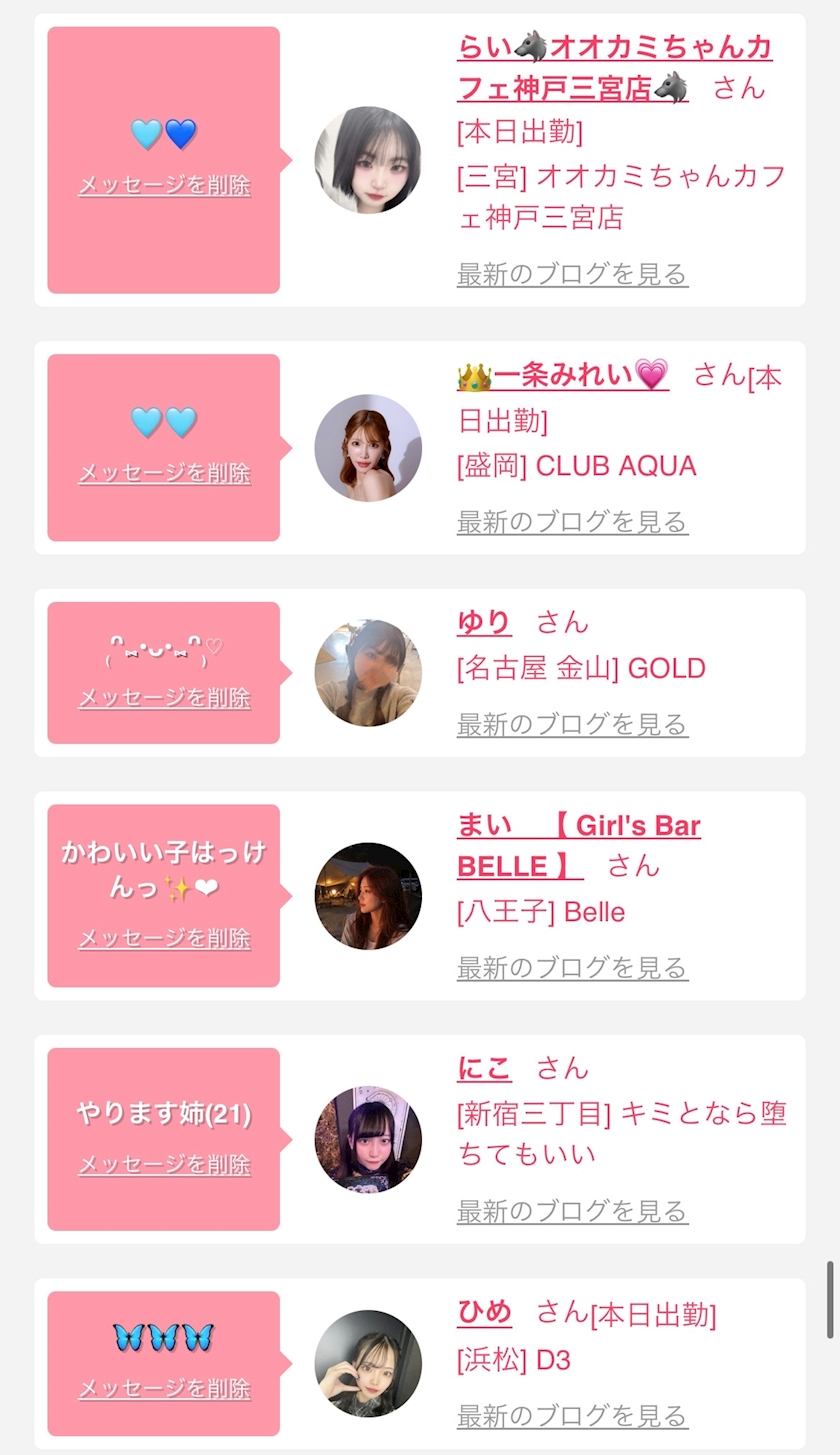View the latest blog of まい
This screenshot has width=840, height=1455.
coord(572,968)
